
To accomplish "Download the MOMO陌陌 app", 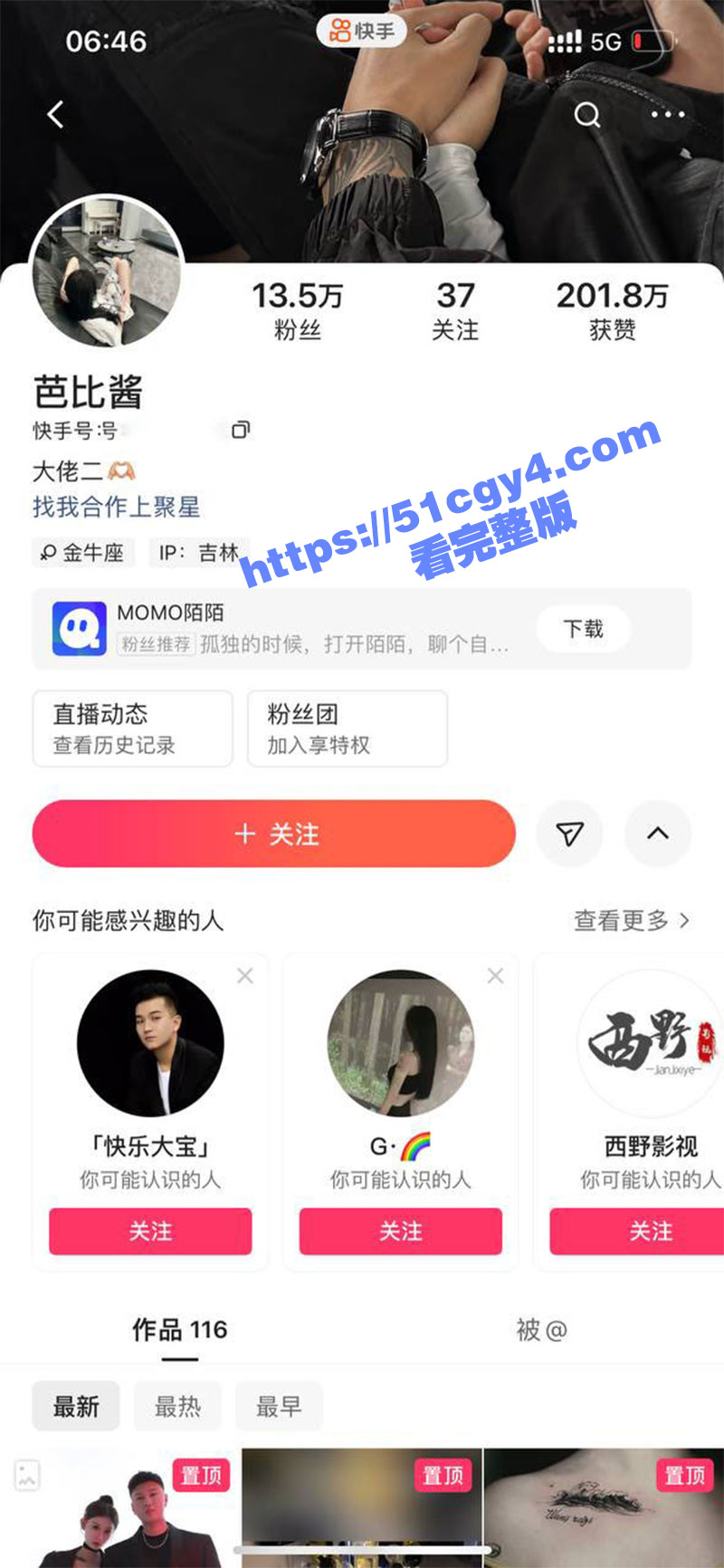I will pyautogui.click(x=583, y=629).
